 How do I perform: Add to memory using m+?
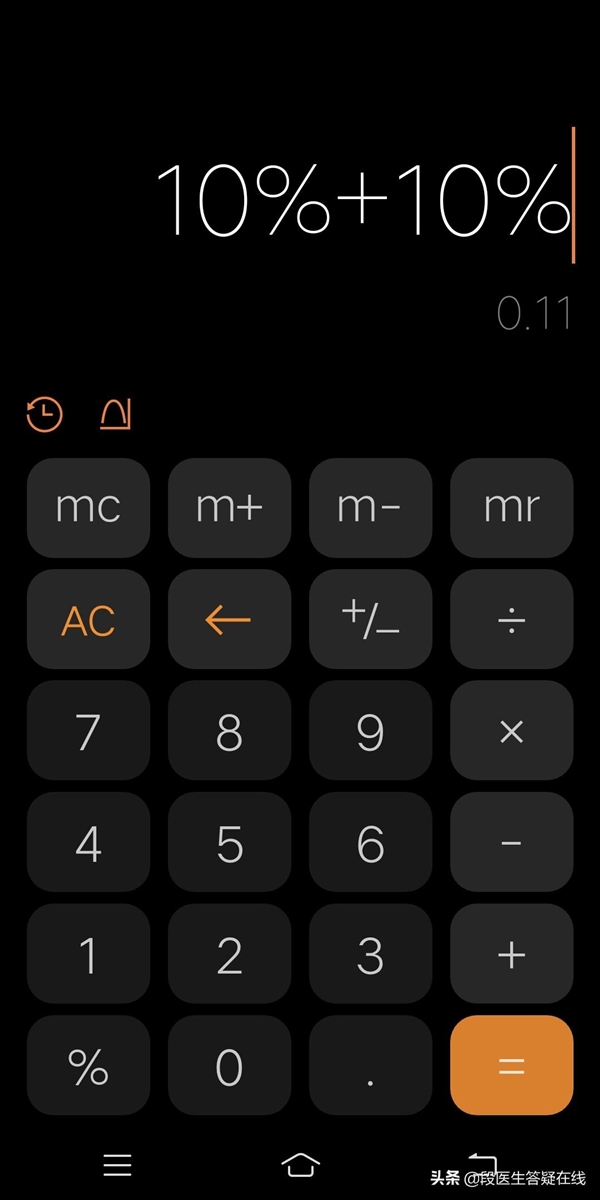coord(229,508)
